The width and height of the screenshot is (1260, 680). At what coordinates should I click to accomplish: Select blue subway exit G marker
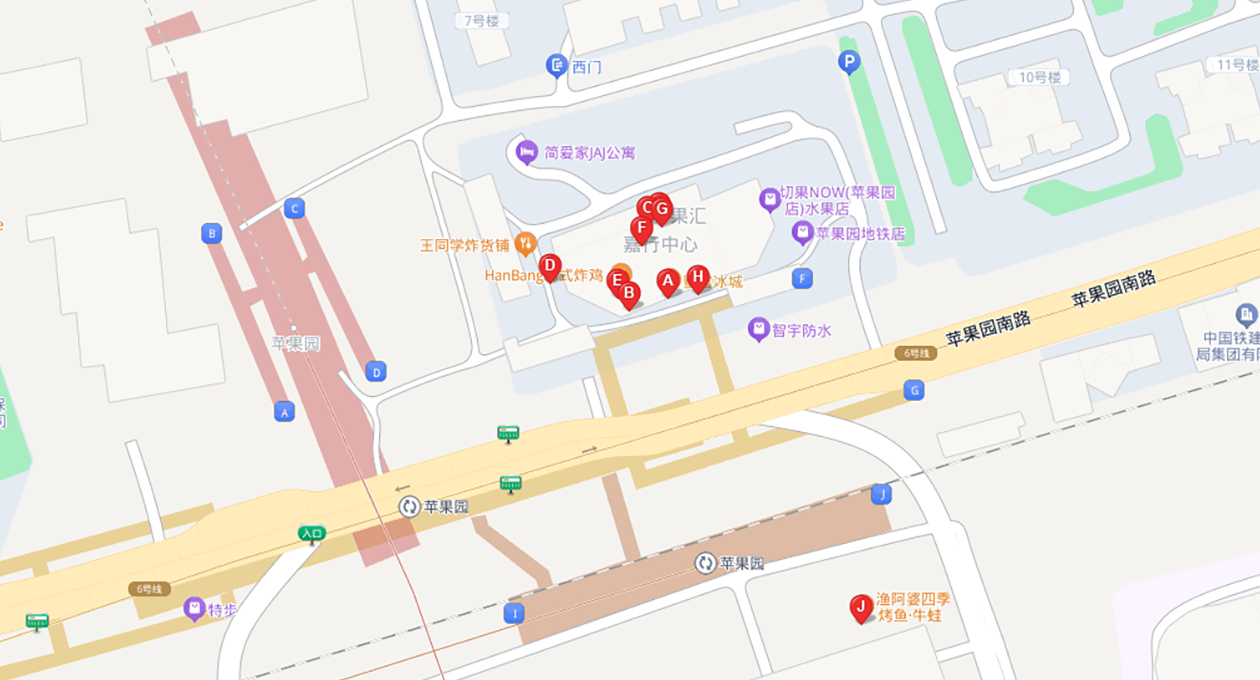(x=913, y=390)
